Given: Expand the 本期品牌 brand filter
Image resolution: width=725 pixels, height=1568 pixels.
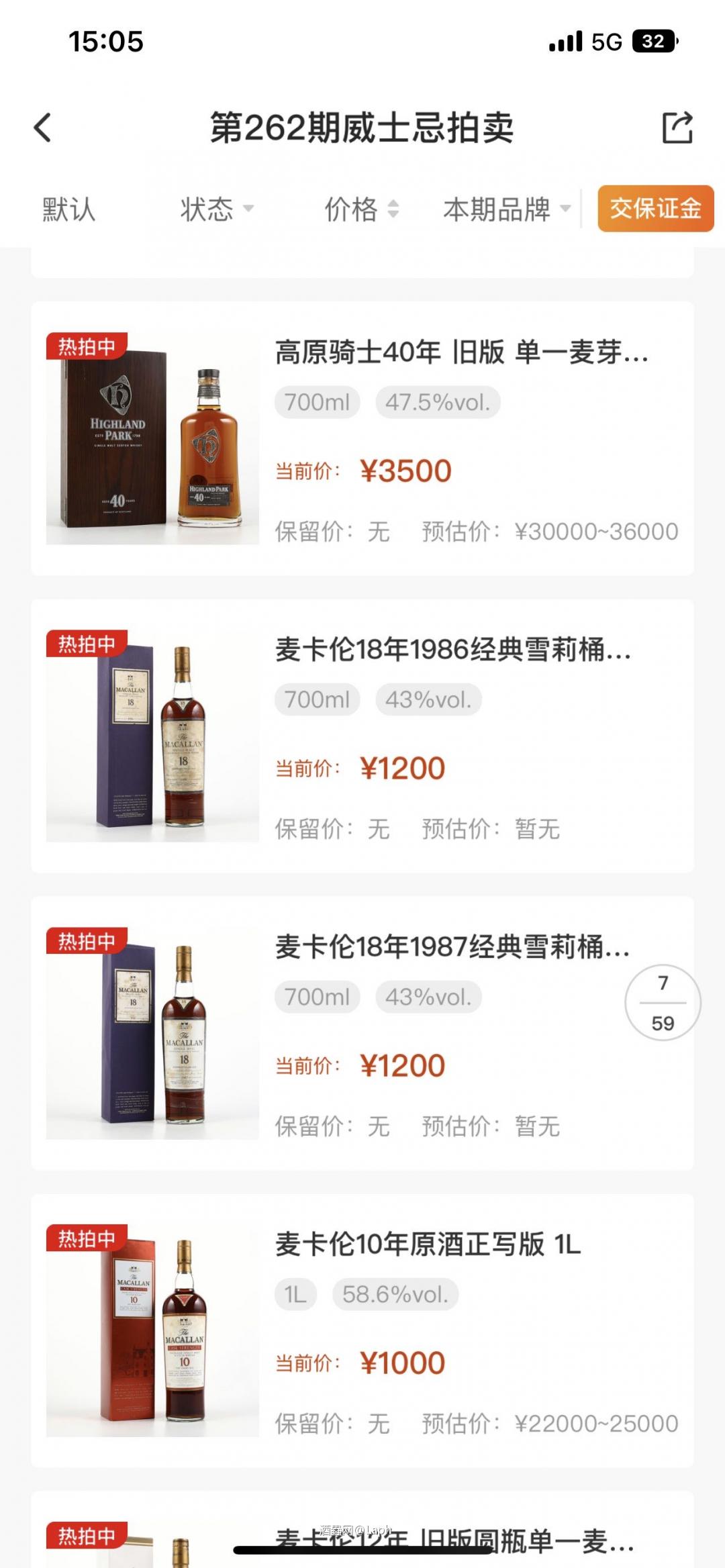Looking at the screenshot, I should (505, 209).
